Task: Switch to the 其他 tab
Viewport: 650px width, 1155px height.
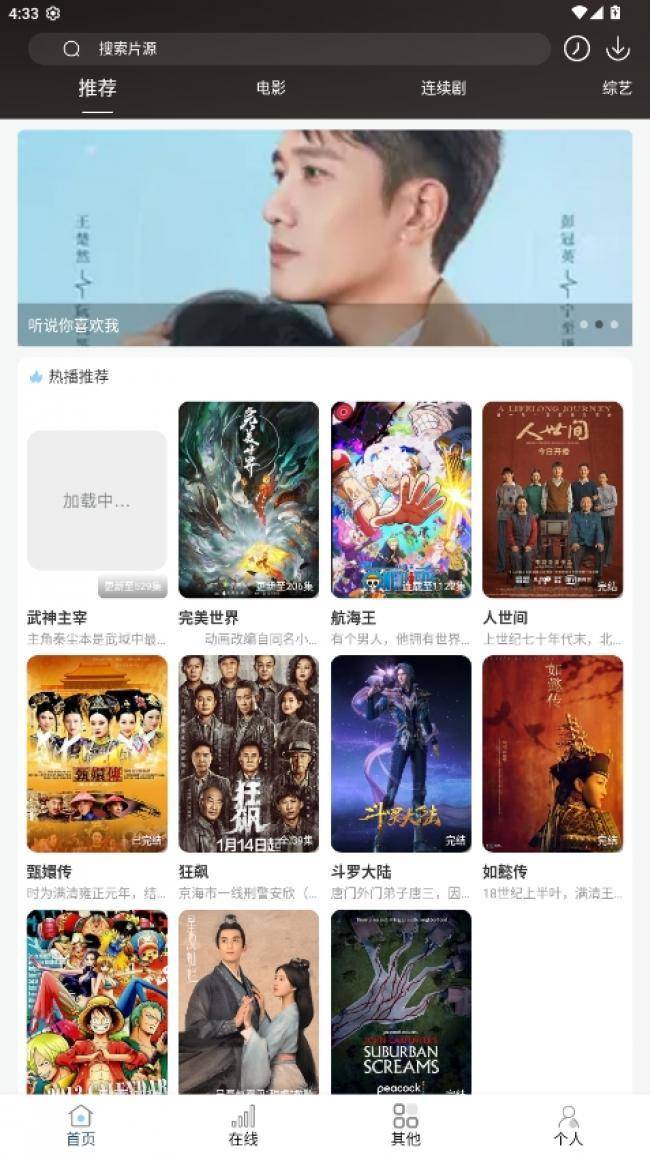Action: click(405, 1125)
